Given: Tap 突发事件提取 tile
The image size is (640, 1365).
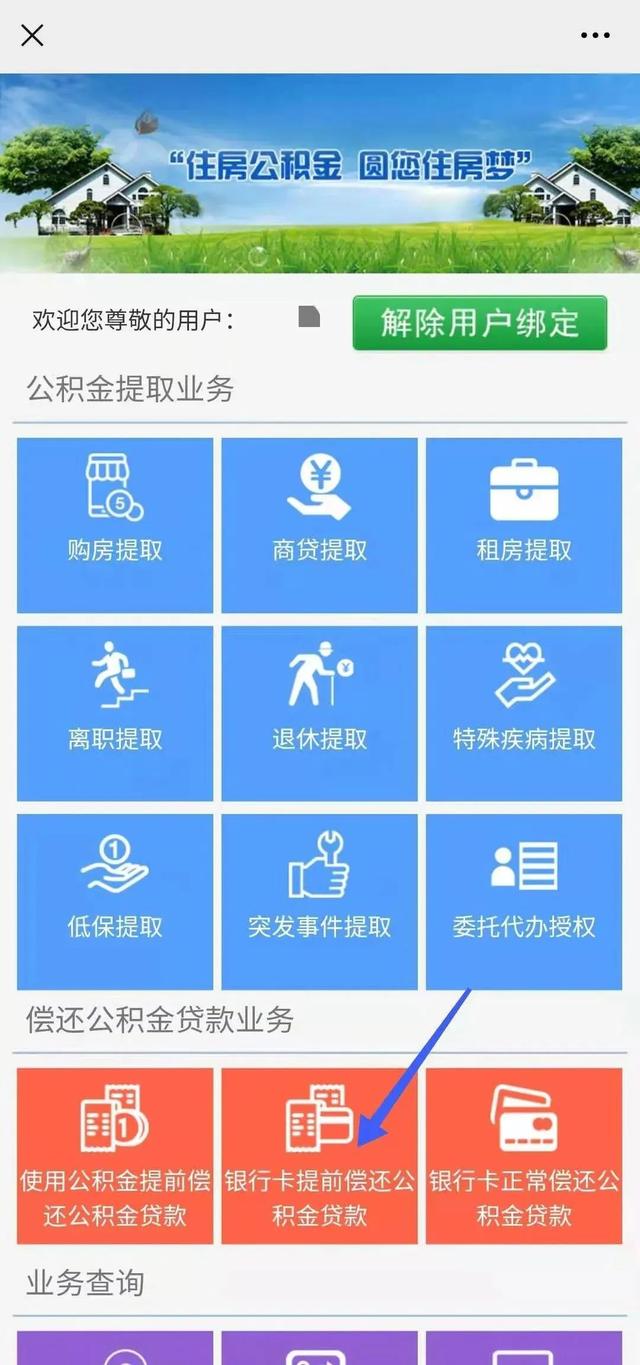Looking at the screenshot, I should 319,901.
